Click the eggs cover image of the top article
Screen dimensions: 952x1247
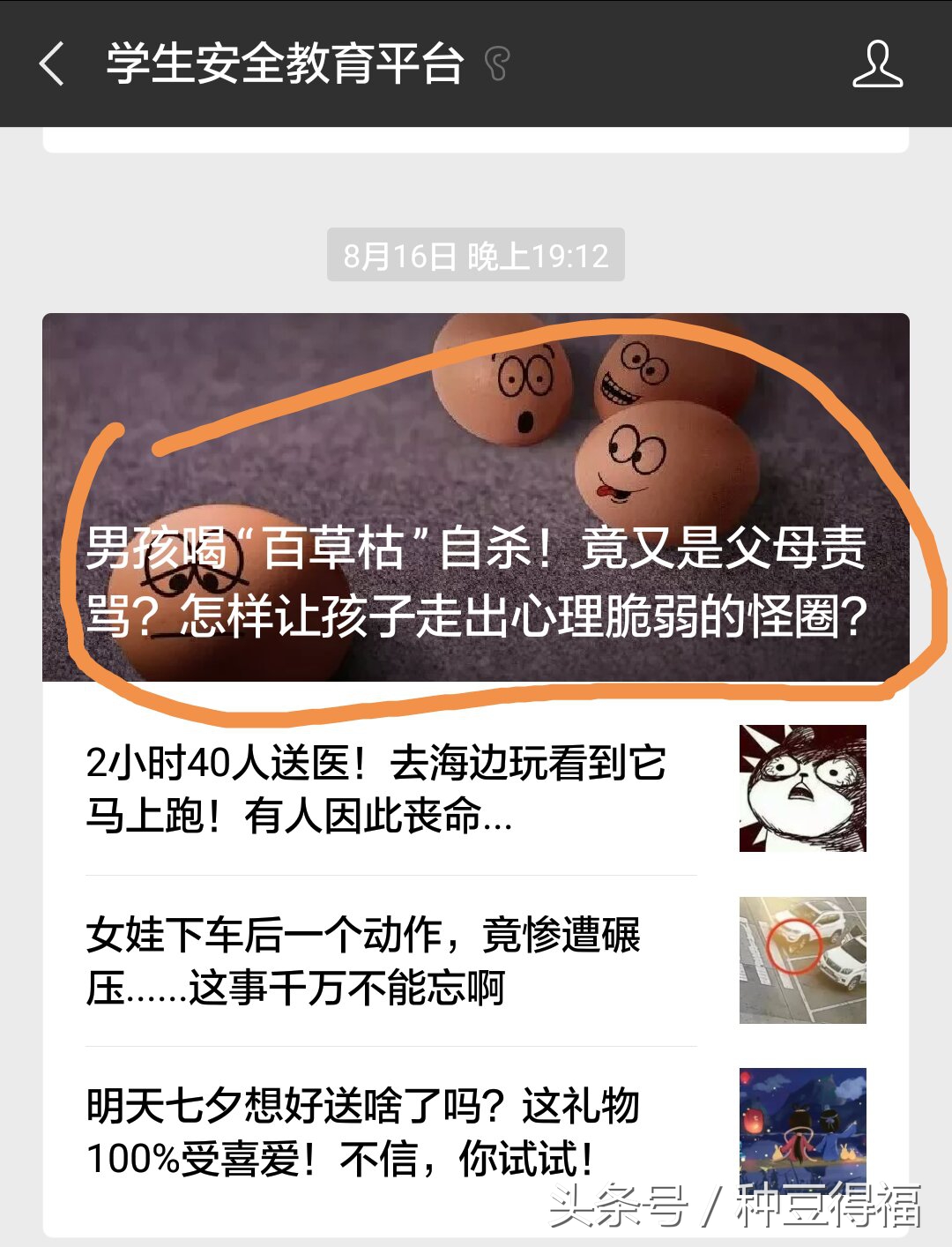click(x=476, y=414)
